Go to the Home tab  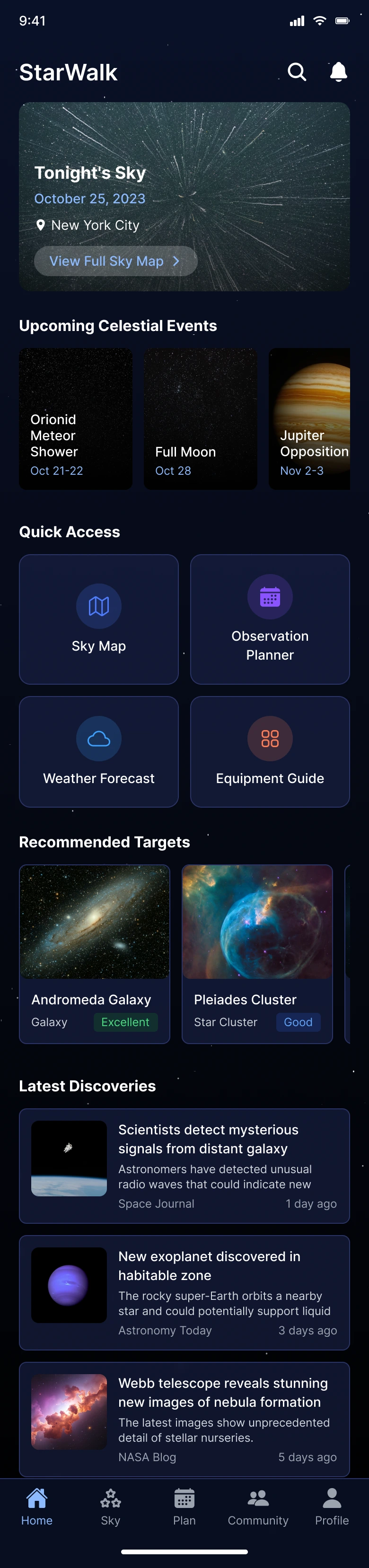(36, 1507)
